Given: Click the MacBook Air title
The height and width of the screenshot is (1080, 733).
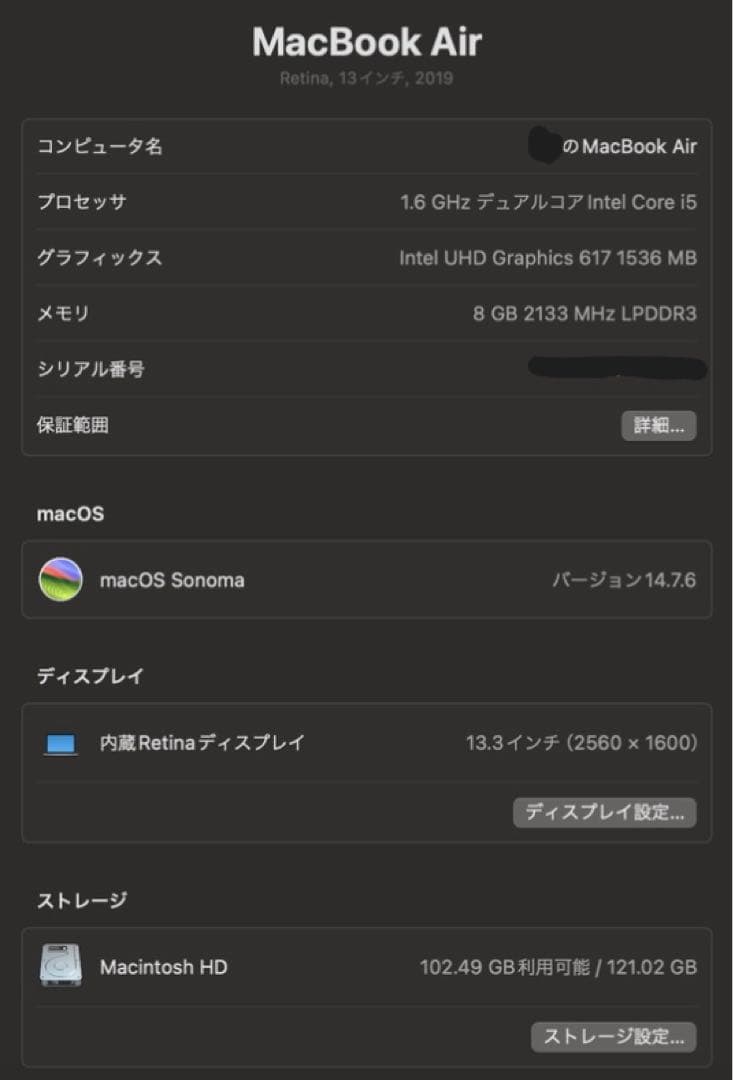Looking at the screenshot, I should [366, 42].
